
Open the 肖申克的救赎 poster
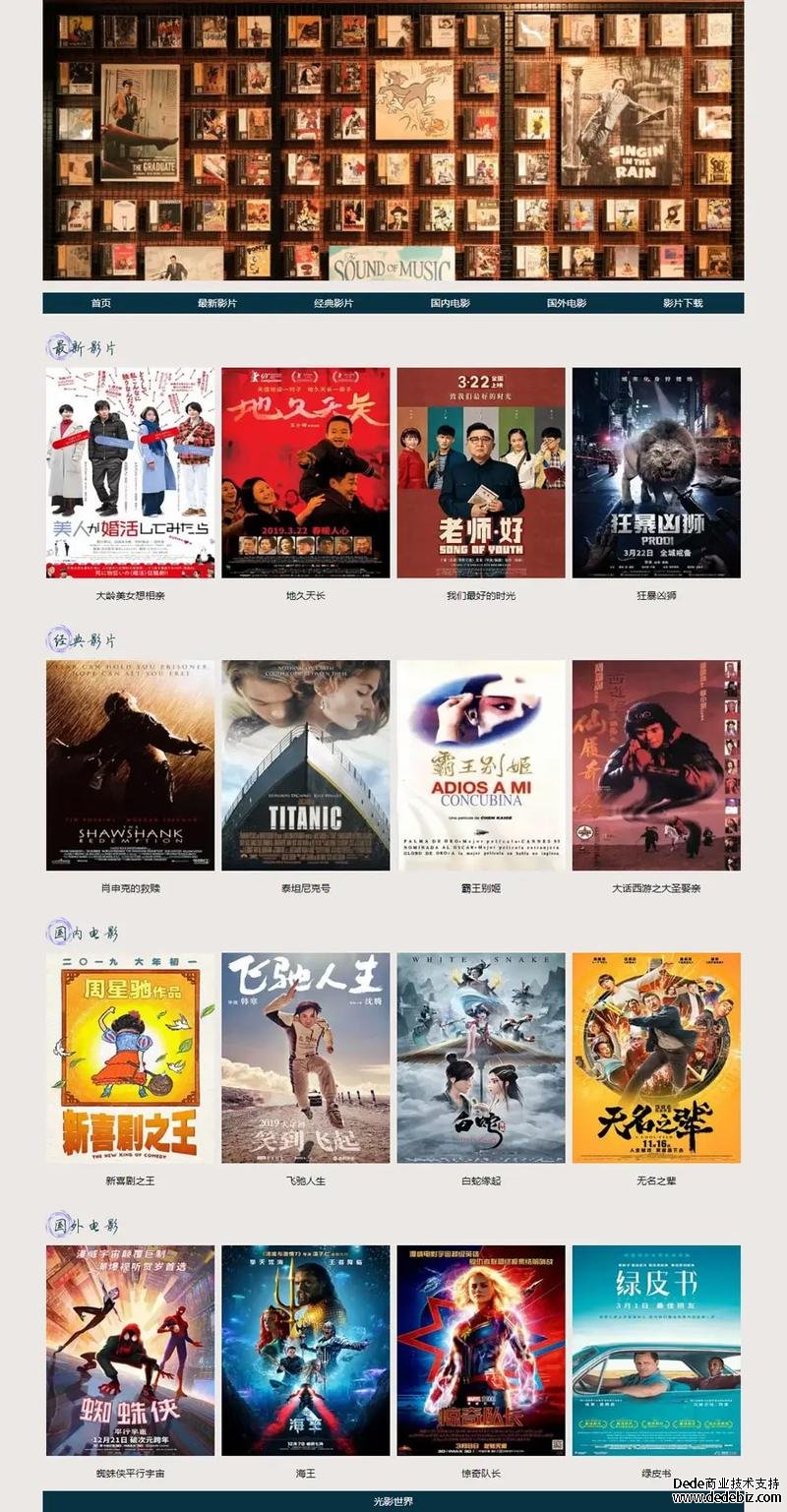pos(130,765)
